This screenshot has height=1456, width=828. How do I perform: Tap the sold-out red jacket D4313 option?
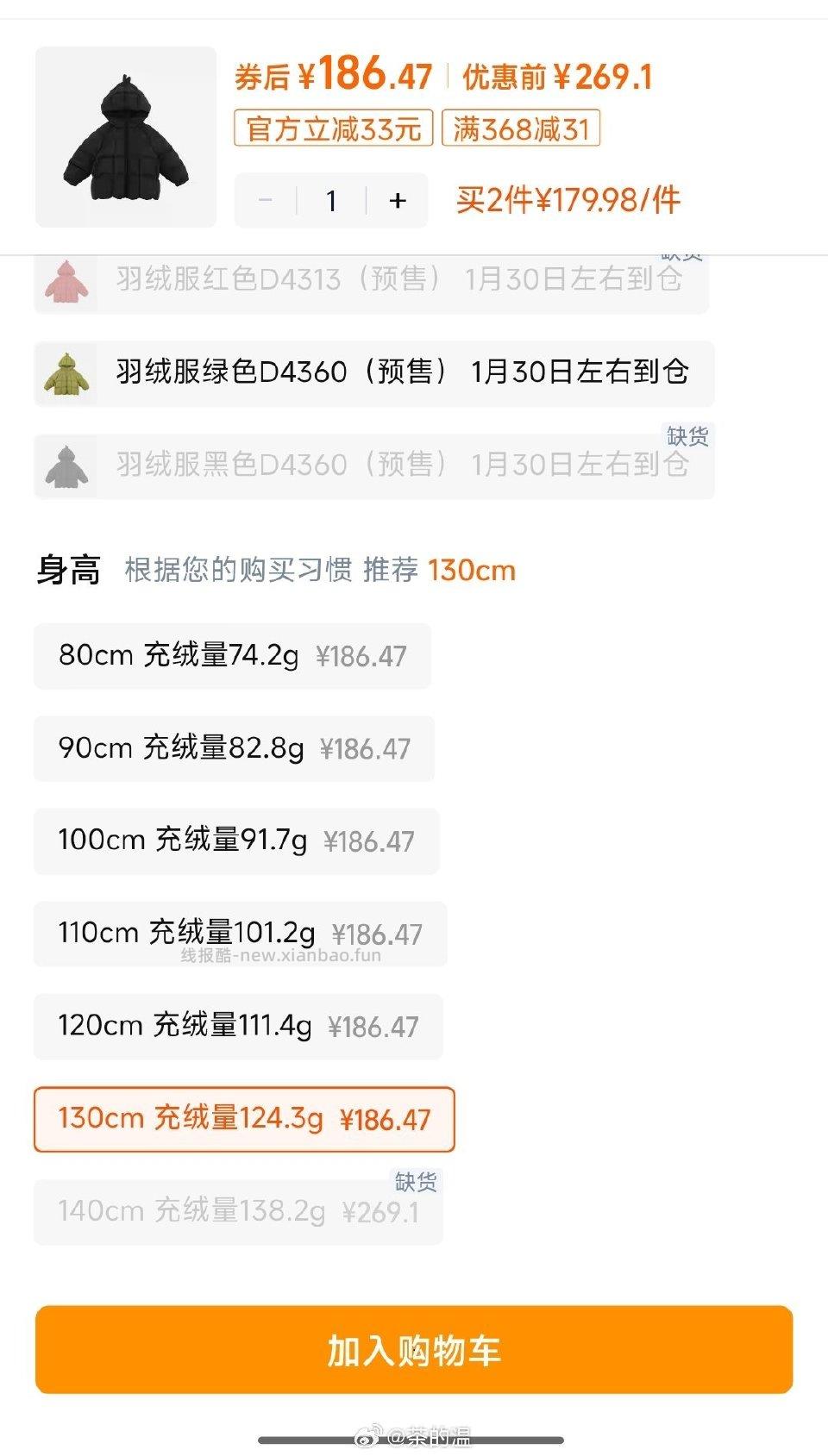[373, 281]
